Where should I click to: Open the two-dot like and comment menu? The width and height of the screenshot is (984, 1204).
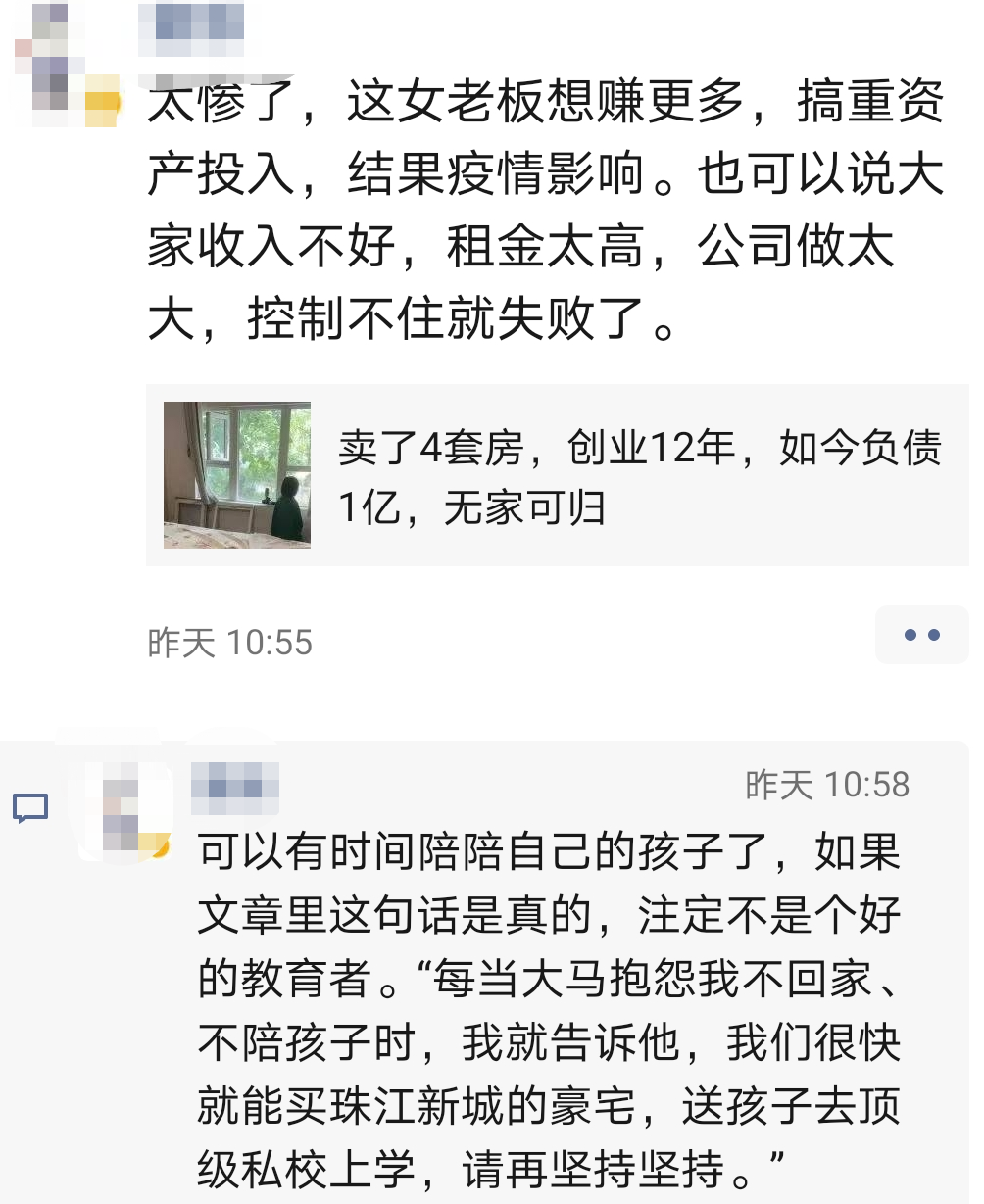pyautogui.click(x=921, y=635)
